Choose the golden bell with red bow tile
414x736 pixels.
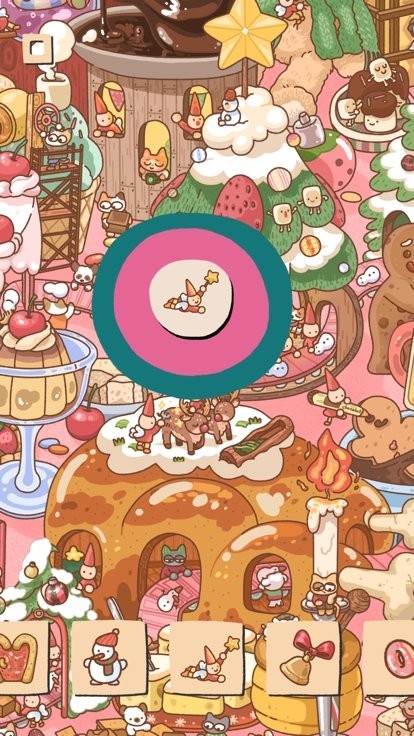coord(303,658)
